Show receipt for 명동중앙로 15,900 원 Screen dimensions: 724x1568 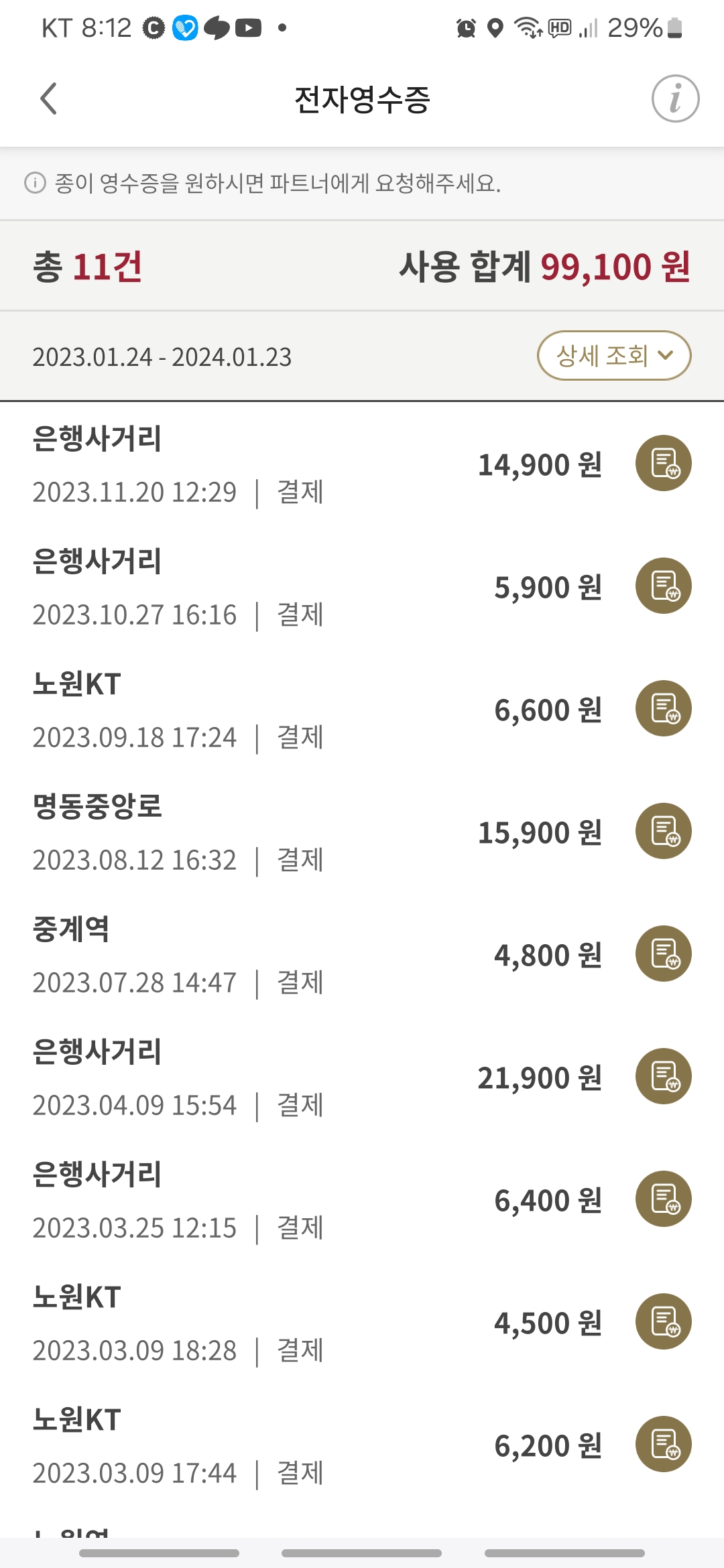click(x=663, y=831)
